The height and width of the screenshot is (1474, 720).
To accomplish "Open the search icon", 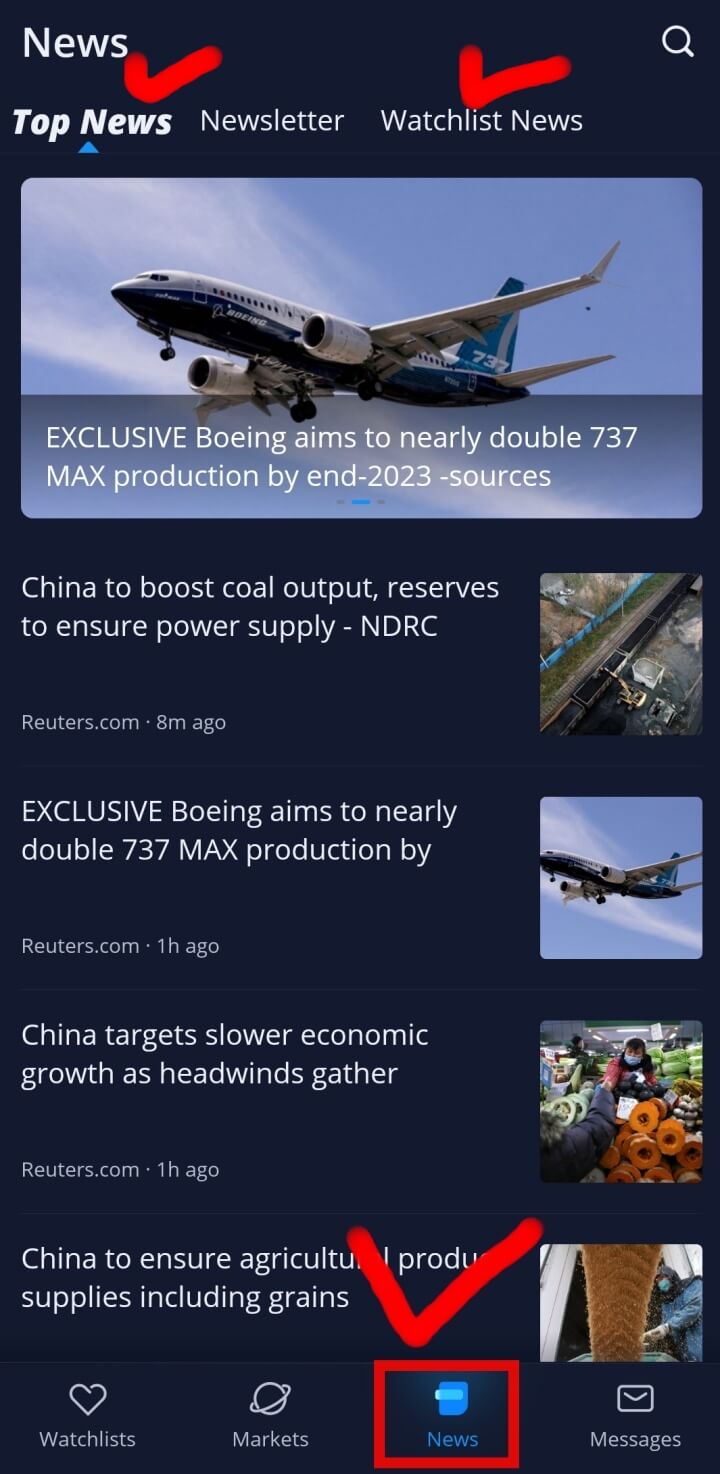I will [x=677, y=42].
